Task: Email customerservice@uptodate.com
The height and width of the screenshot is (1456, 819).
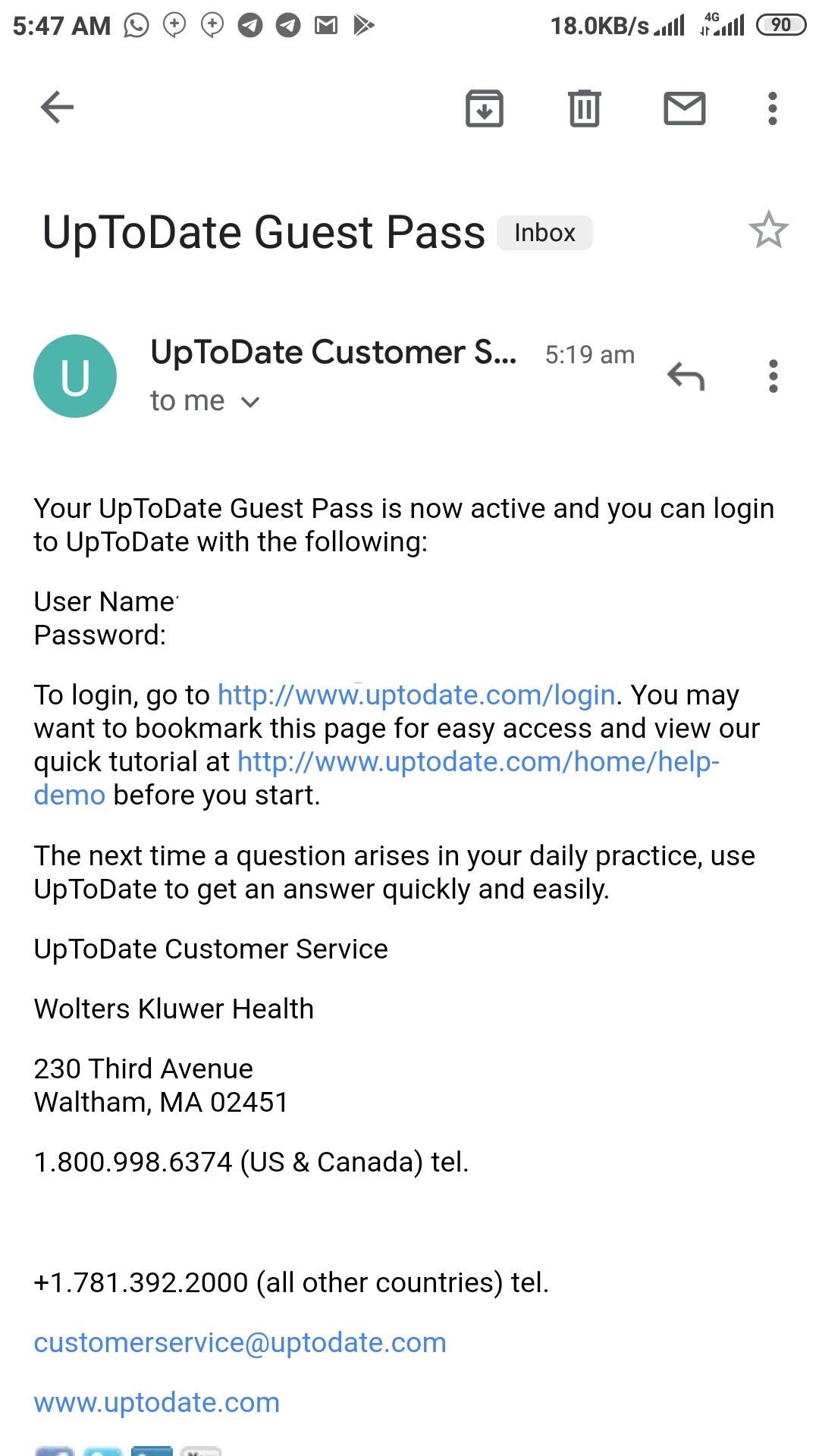Action: (240, 1343)
